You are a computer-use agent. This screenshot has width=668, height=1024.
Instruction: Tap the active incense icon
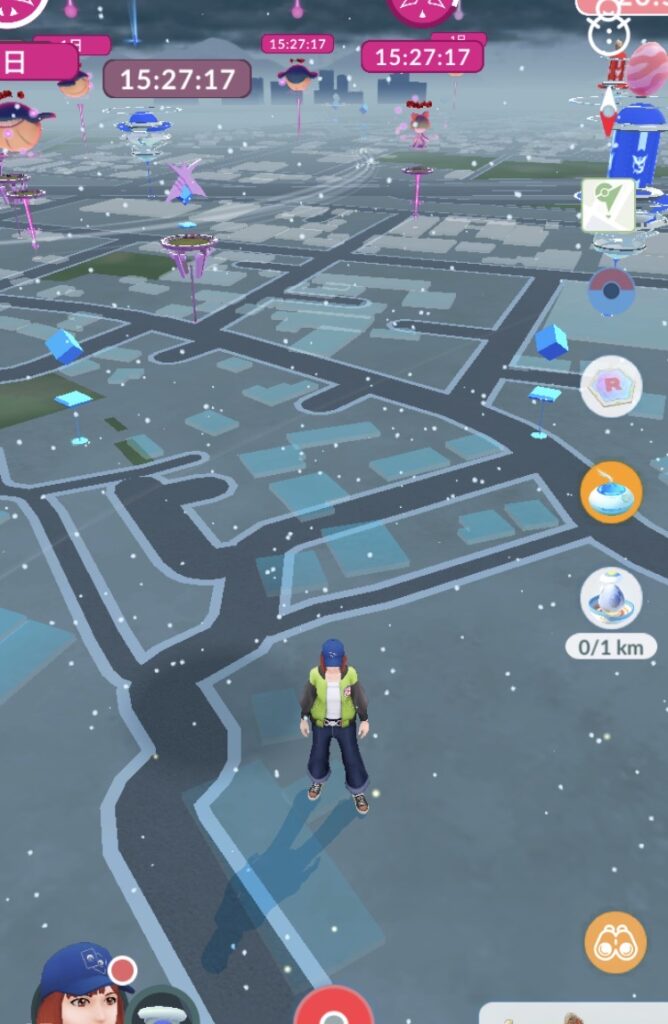(x=611, y=492)
